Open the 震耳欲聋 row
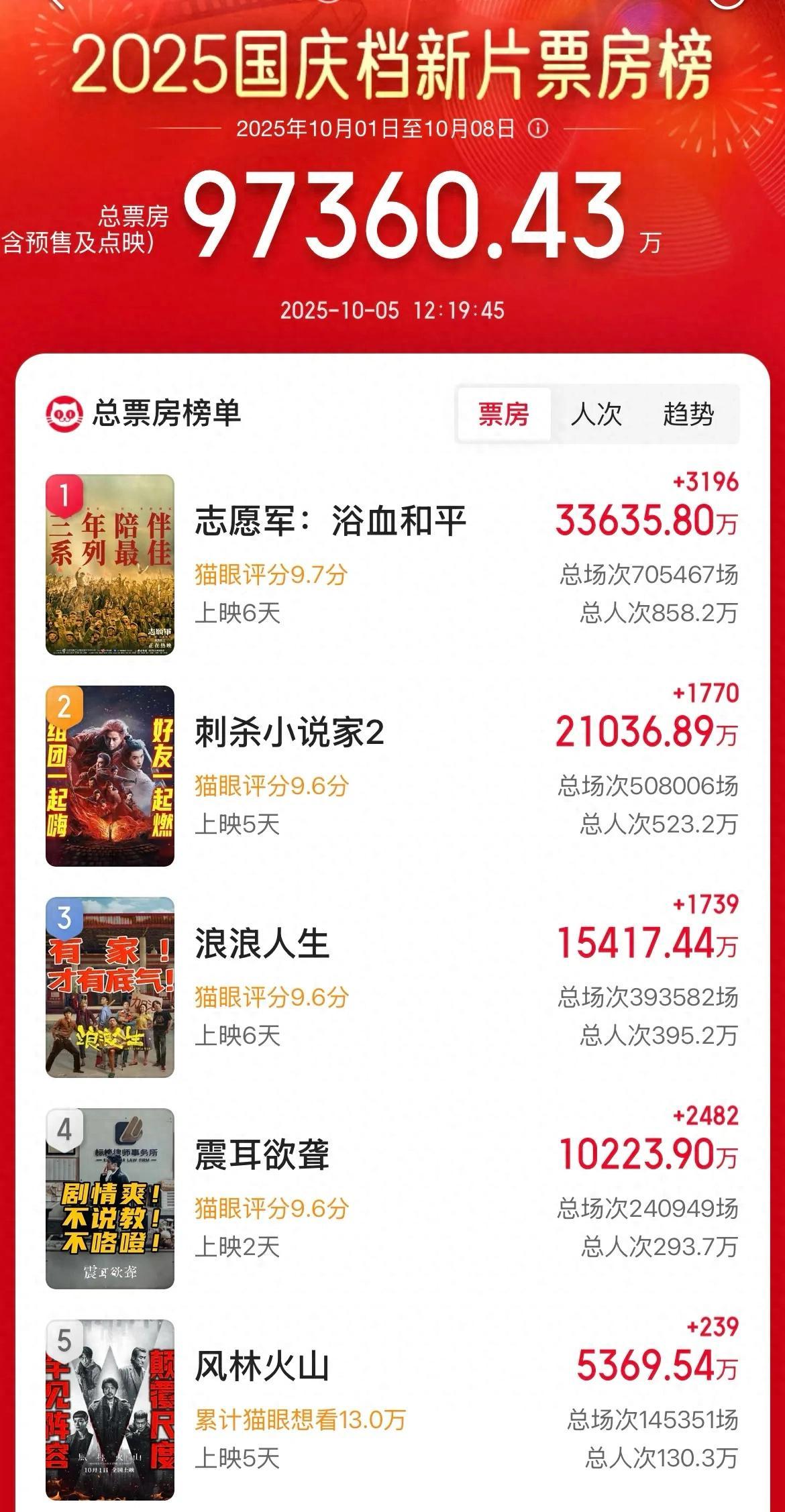The image size is (785, 1512). coord(262,1155)
